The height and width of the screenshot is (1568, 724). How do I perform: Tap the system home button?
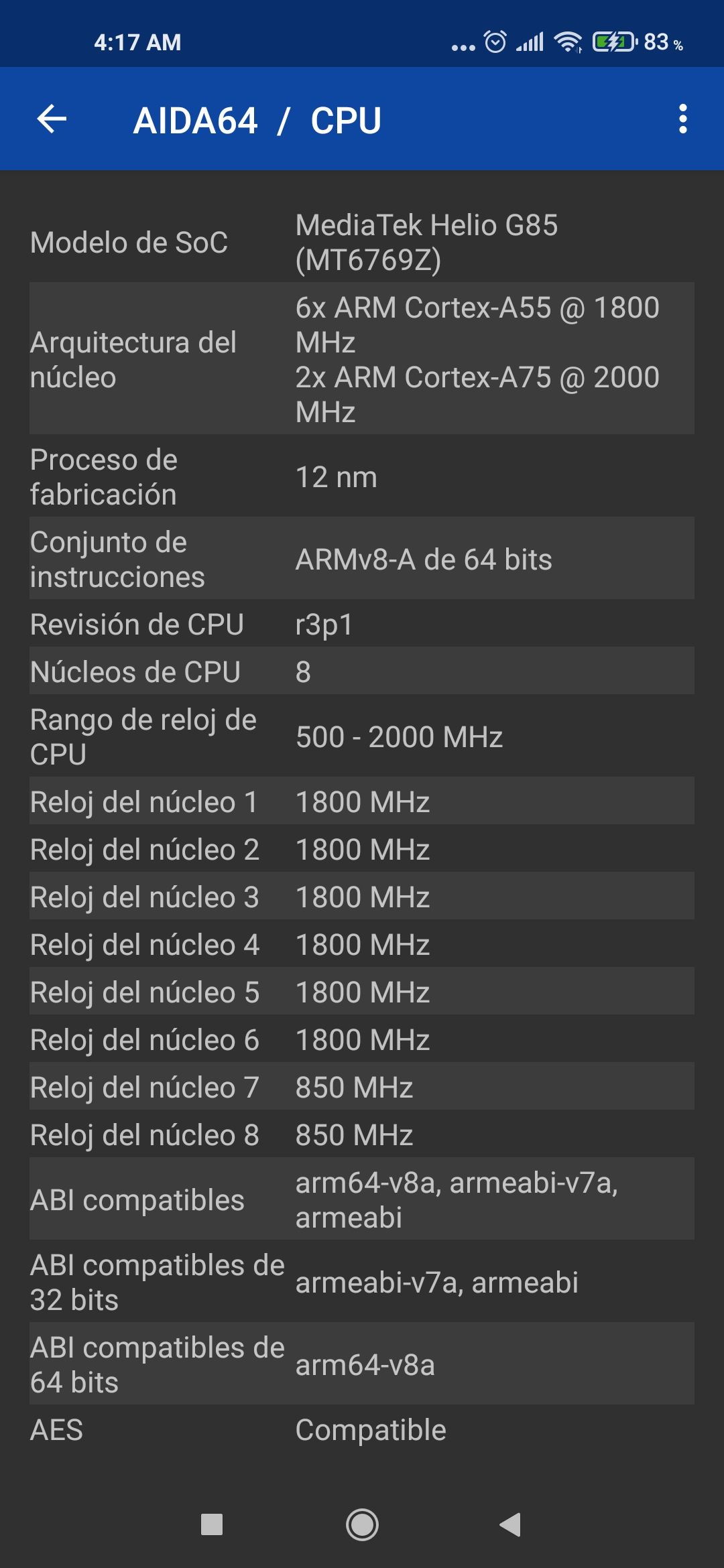(x=362, y=1525)
